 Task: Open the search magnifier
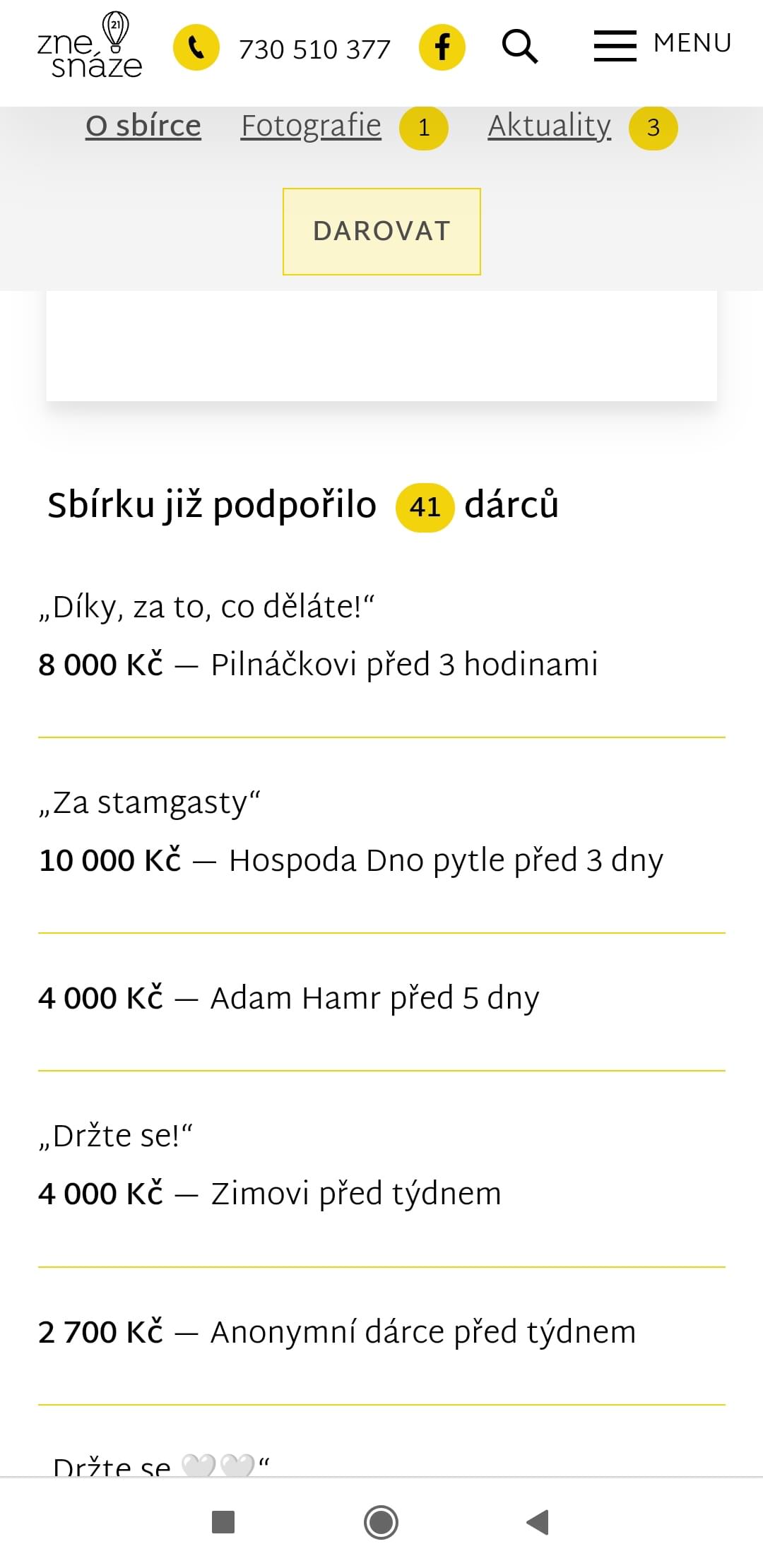(x=520, y=47)
